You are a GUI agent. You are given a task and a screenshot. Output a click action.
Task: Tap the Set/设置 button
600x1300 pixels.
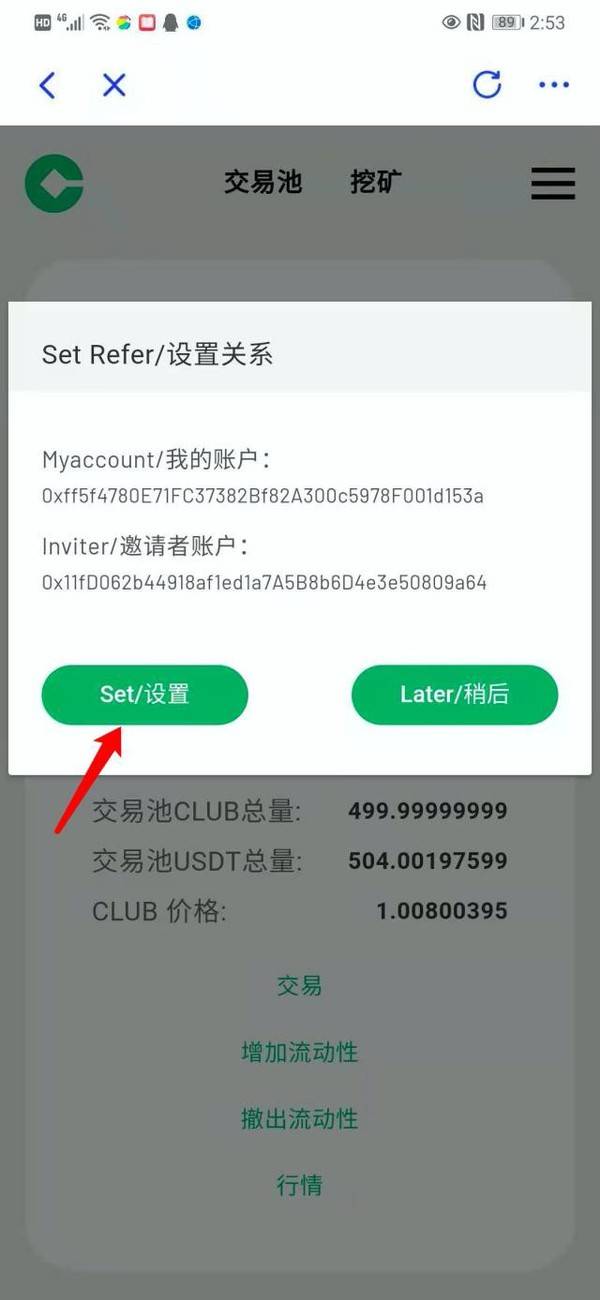[x=144, y=694]
